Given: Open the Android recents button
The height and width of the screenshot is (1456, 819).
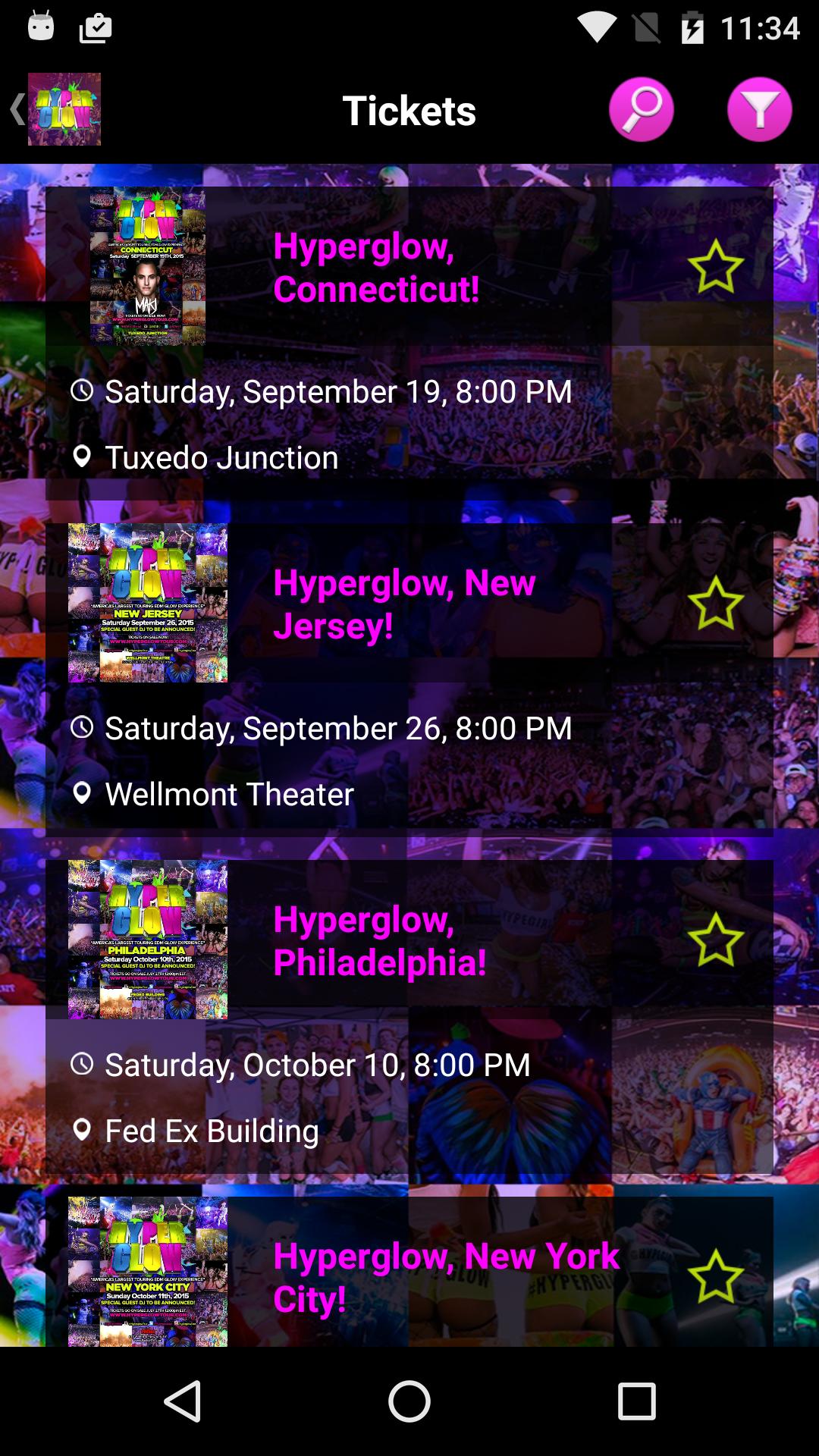Looking at the screenshot, I should (x=635, y=1401).
